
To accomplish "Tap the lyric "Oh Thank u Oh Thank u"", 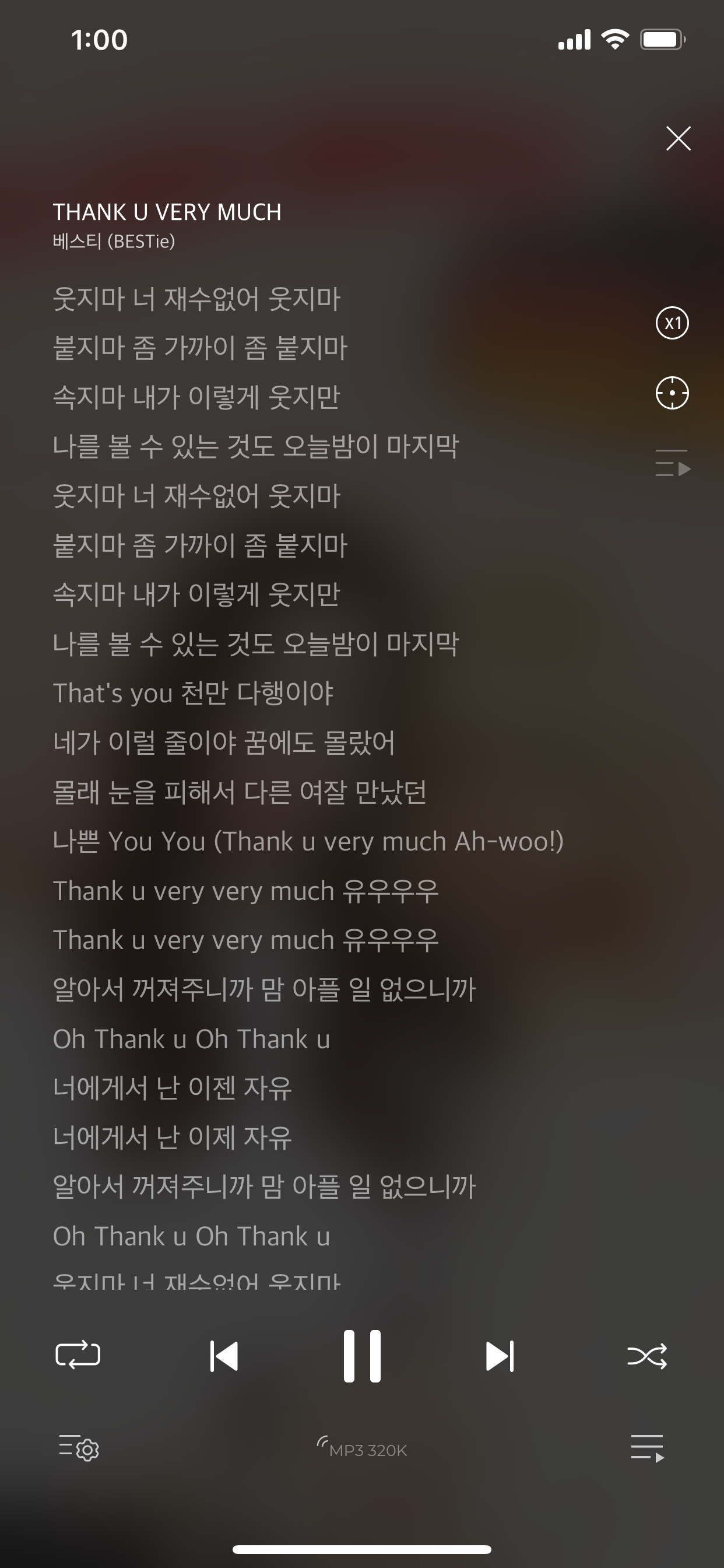I will pyautogui.click(x=192, y=1038).
